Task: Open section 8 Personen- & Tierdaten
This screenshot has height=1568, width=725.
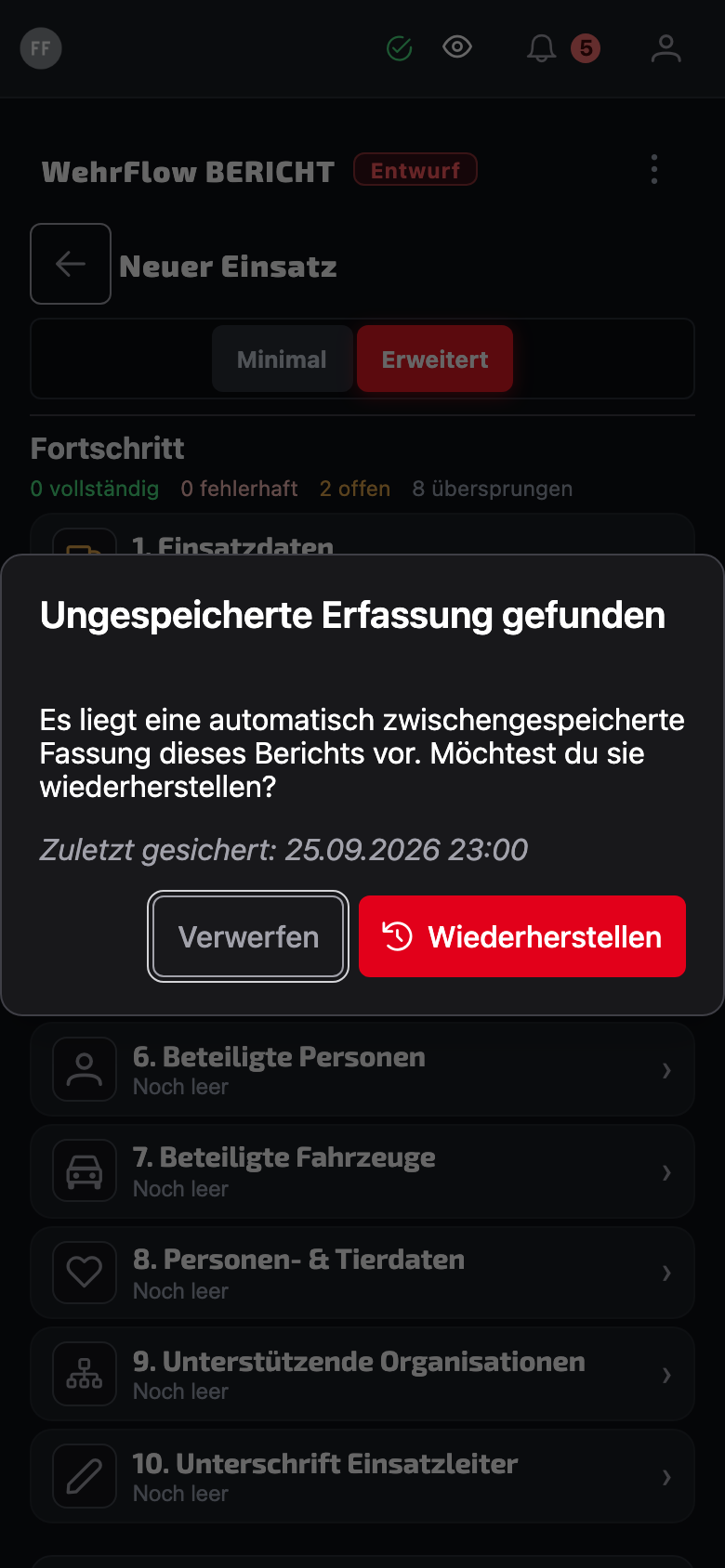Action: click(362, 1273)
